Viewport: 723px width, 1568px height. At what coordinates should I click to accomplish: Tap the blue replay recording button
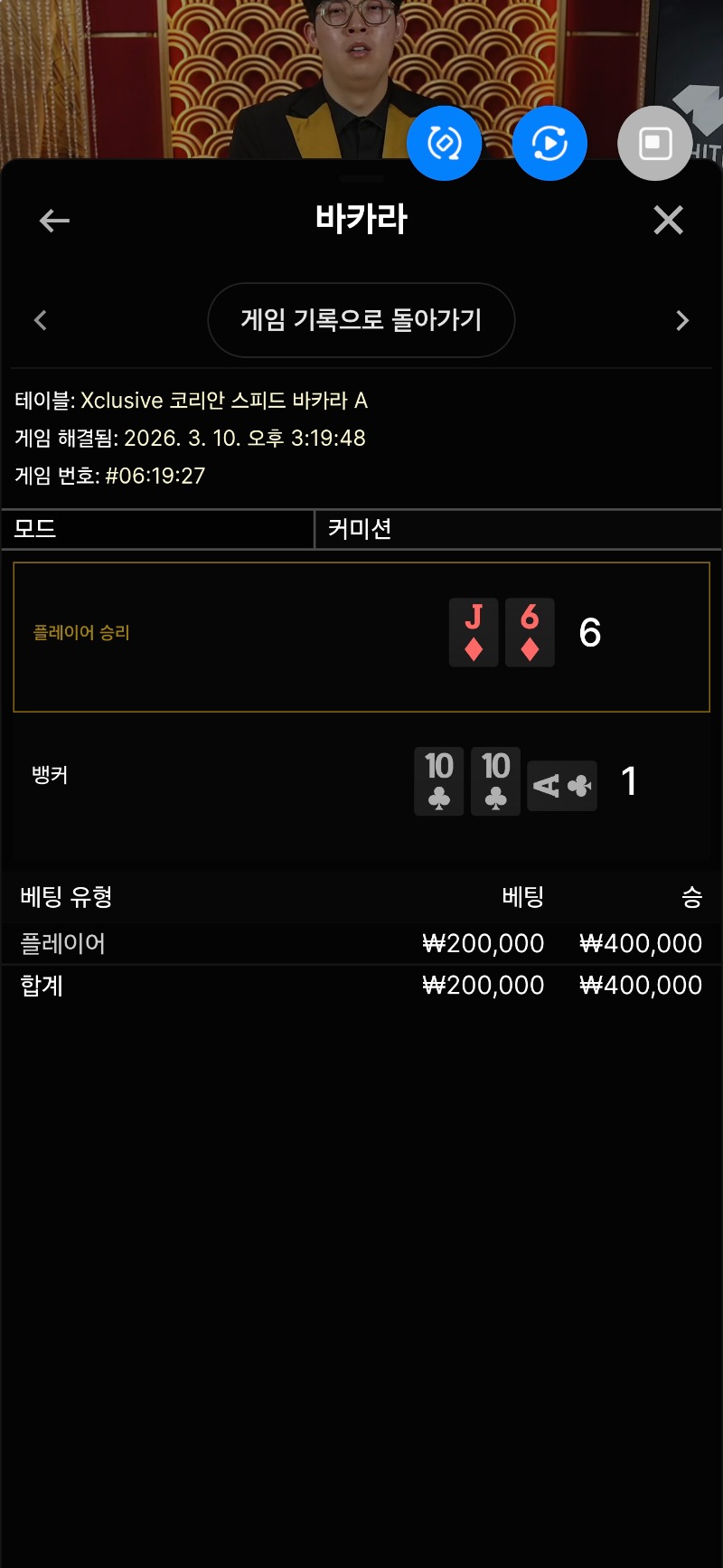(549, 143)
